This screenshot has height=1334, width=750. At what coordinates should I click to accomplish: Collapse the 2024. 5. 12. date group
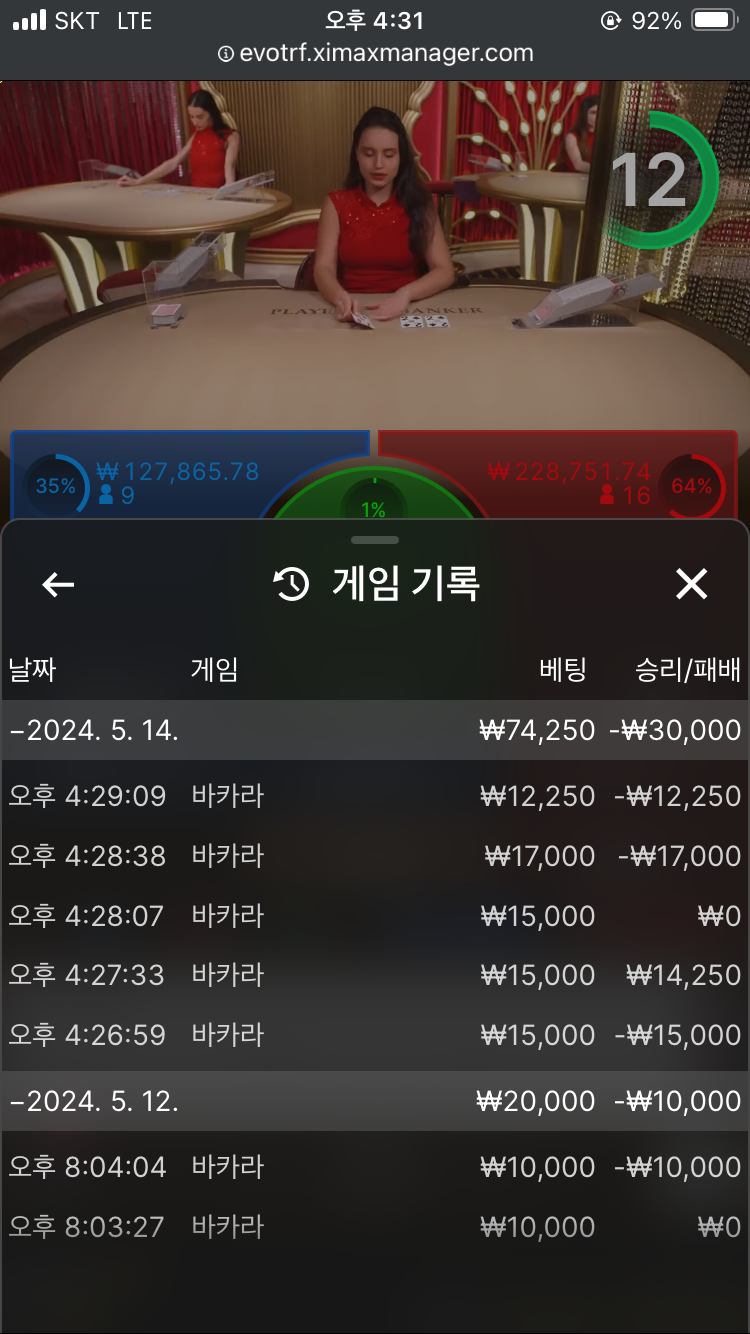(94, 1101)
